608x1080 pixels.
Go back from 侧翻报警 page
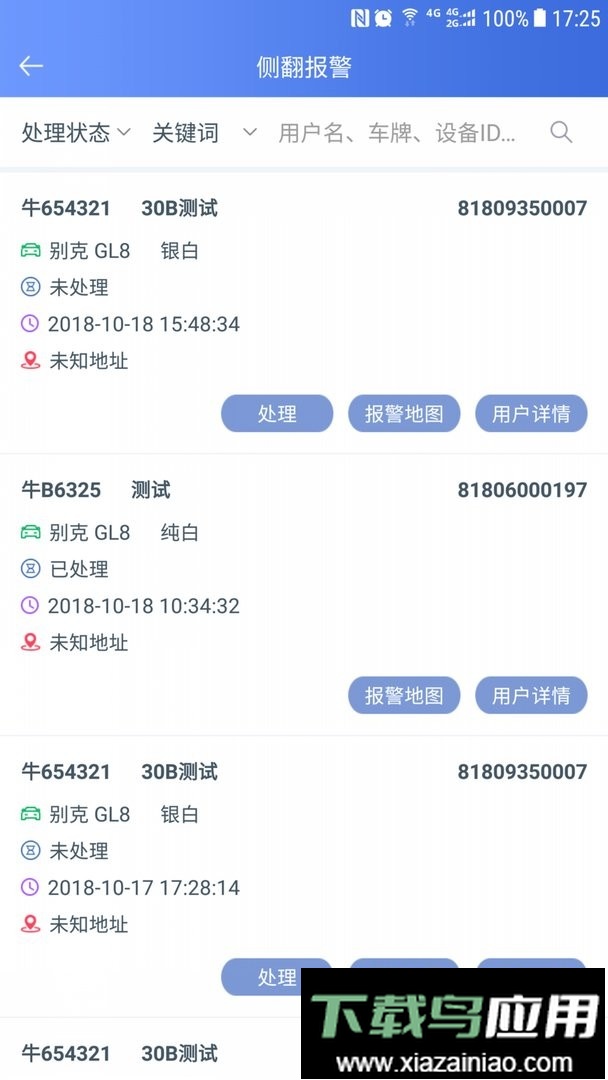point(31,66)
